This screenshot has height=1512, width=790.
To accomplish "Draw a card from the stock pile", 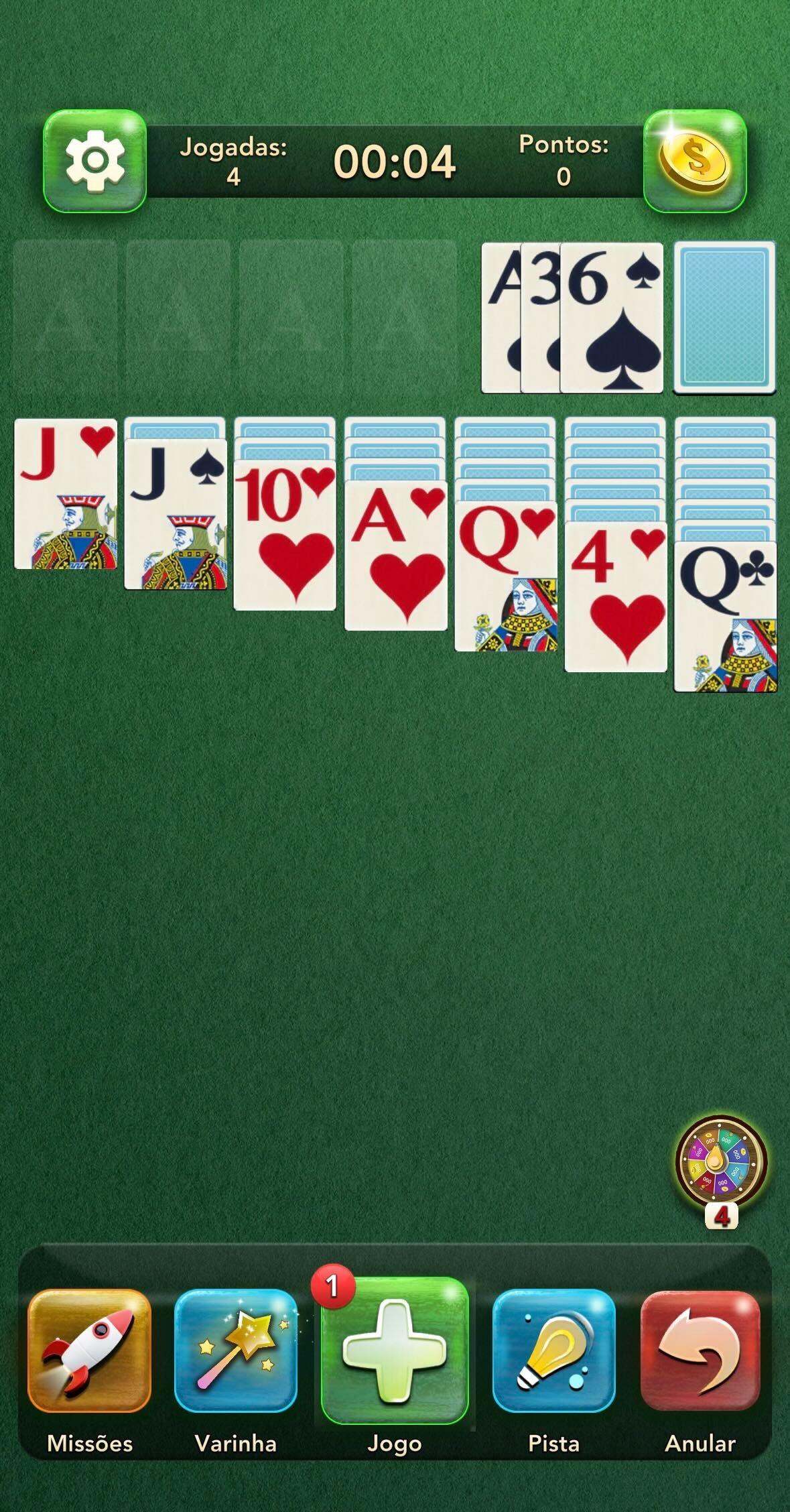I will (724, 316).
